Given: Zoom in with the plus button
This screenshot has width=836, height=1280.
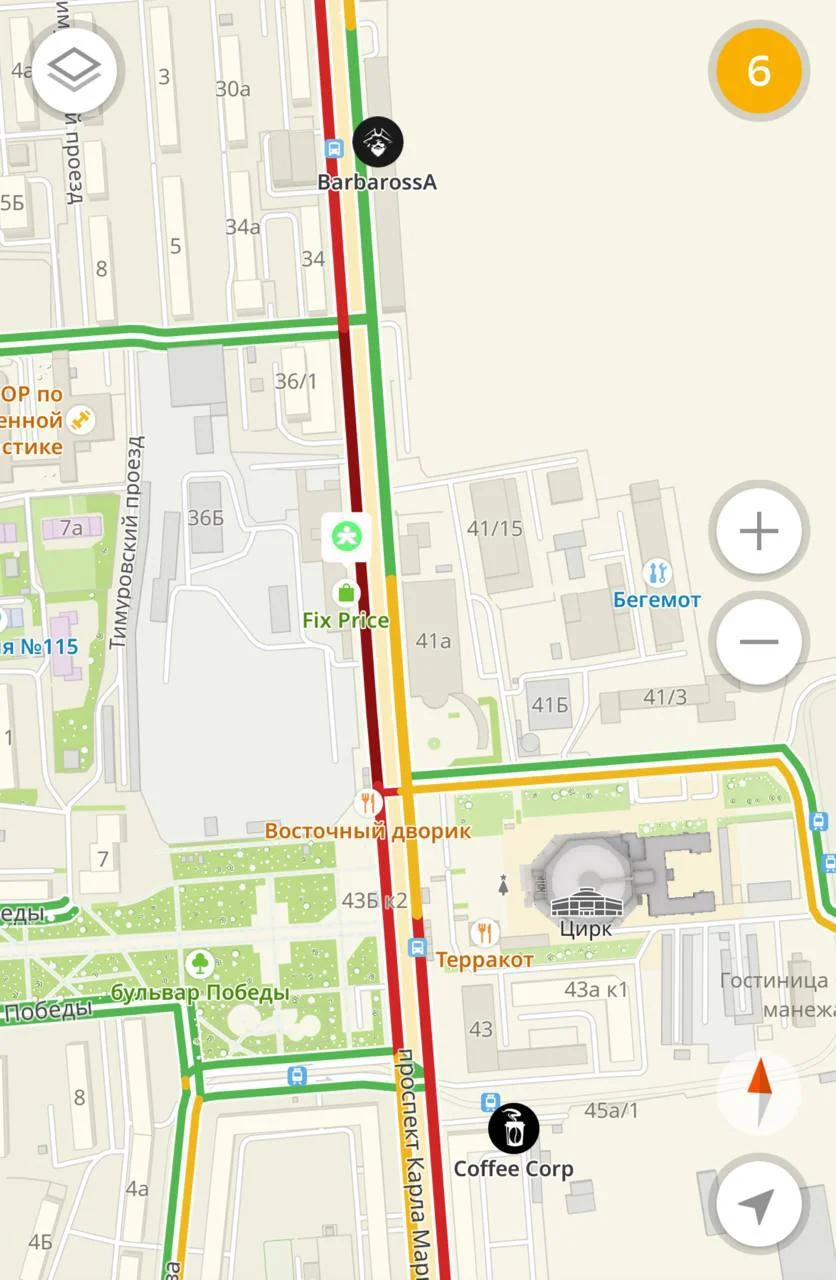Looking at the screenshot, I should click(759, 531).
